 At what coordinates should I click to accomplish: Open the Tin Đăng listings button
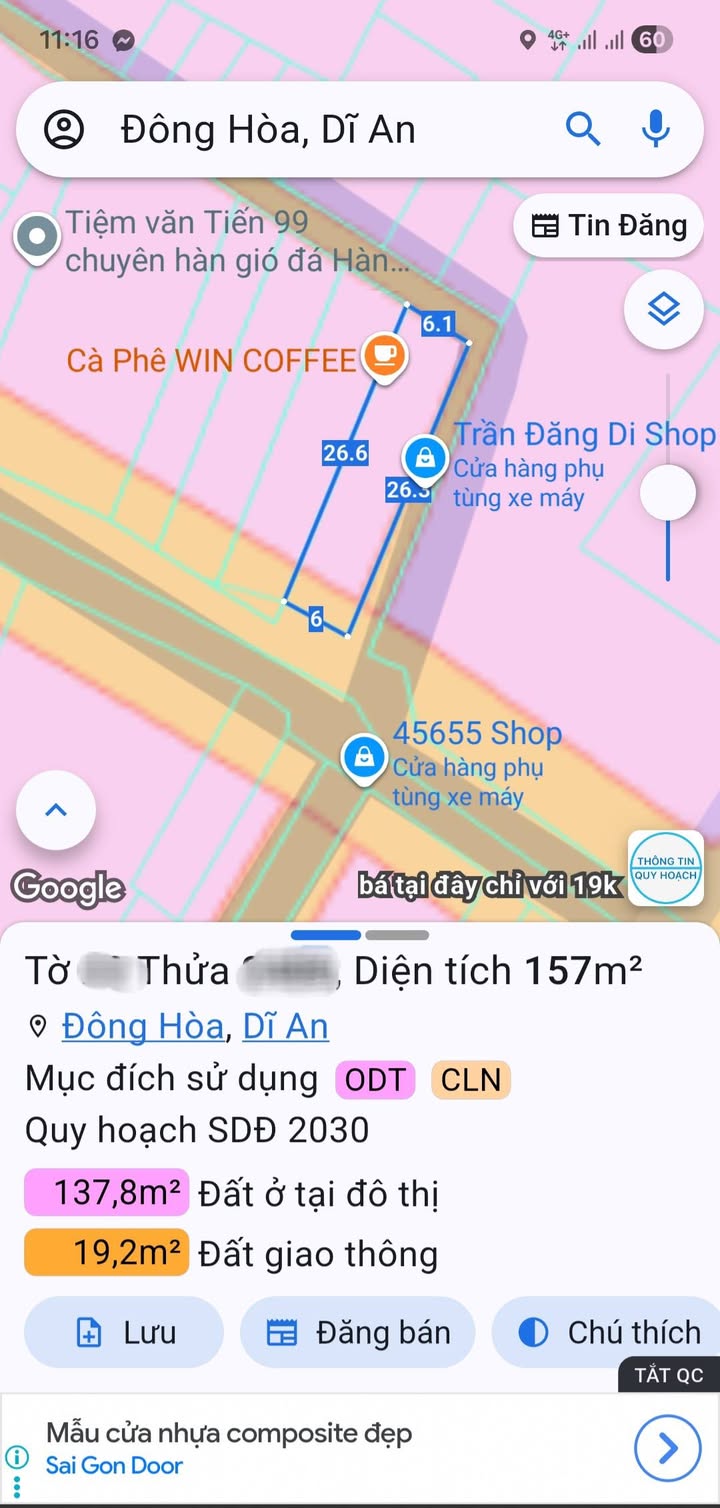pyautogui.click(x=609, y=226)
